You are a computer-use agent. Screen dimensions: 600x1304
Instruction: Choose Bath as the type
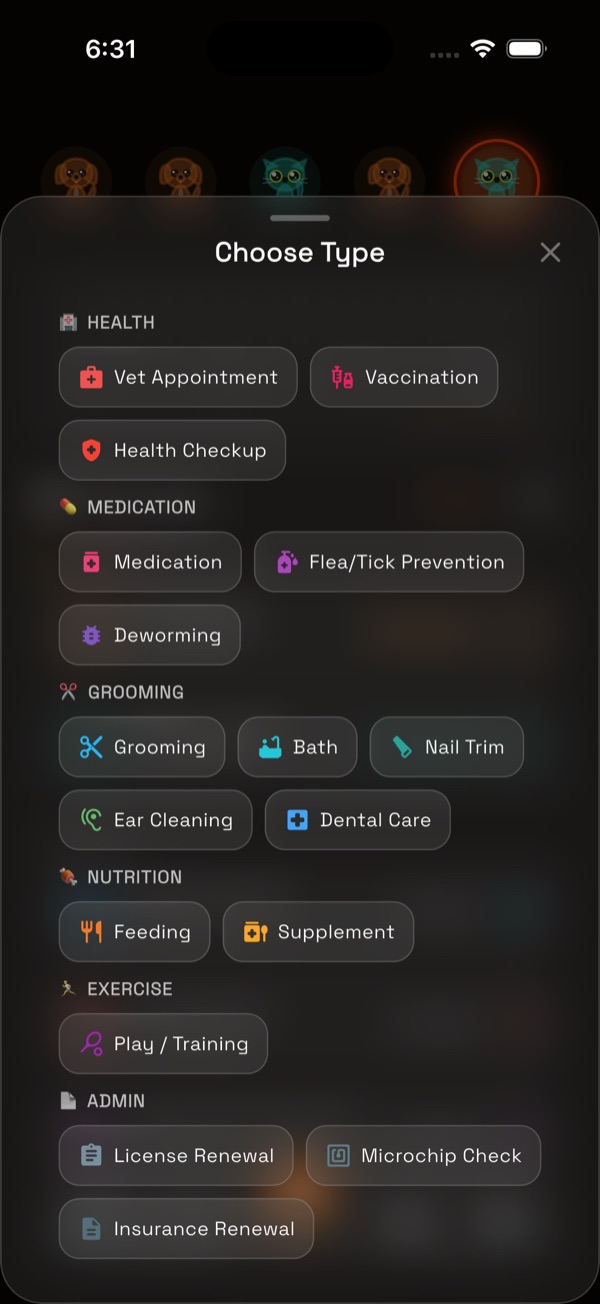tap(298, 747)
